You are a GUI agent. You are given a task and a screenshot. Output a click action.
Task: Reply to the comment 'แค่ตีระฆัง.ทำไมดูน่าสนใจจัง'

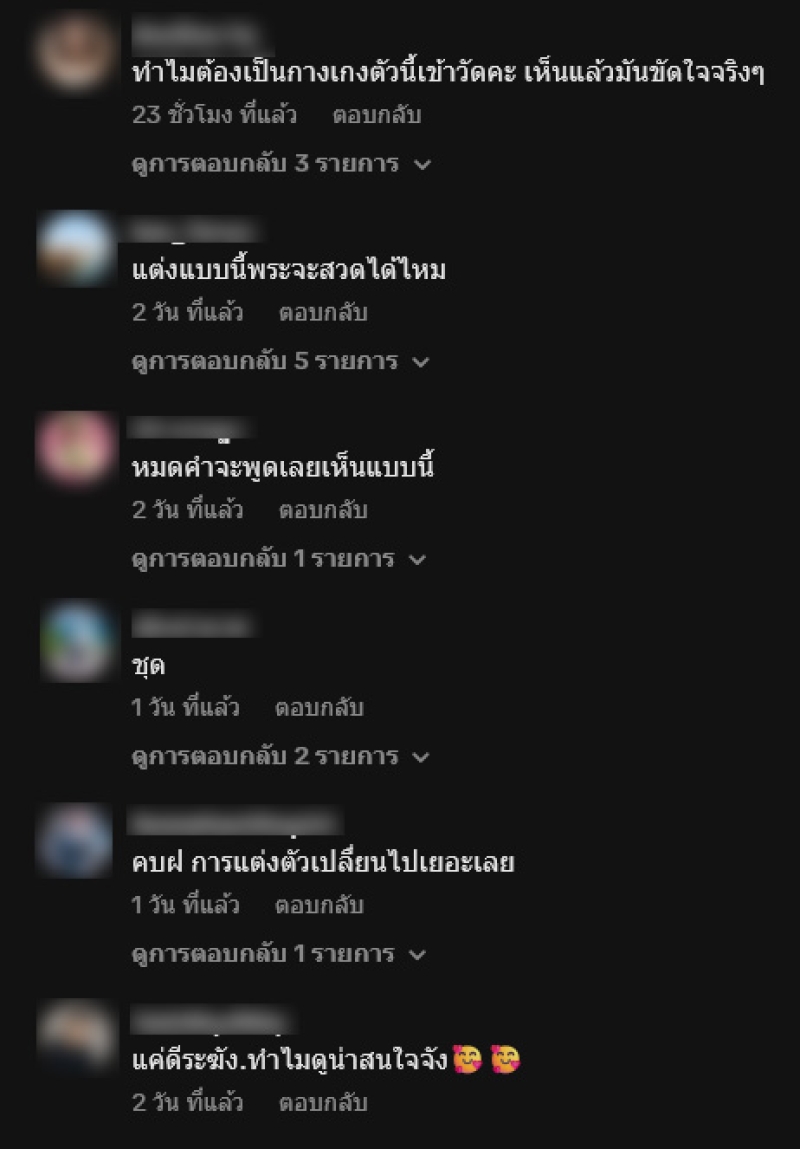click(323, 1104)
